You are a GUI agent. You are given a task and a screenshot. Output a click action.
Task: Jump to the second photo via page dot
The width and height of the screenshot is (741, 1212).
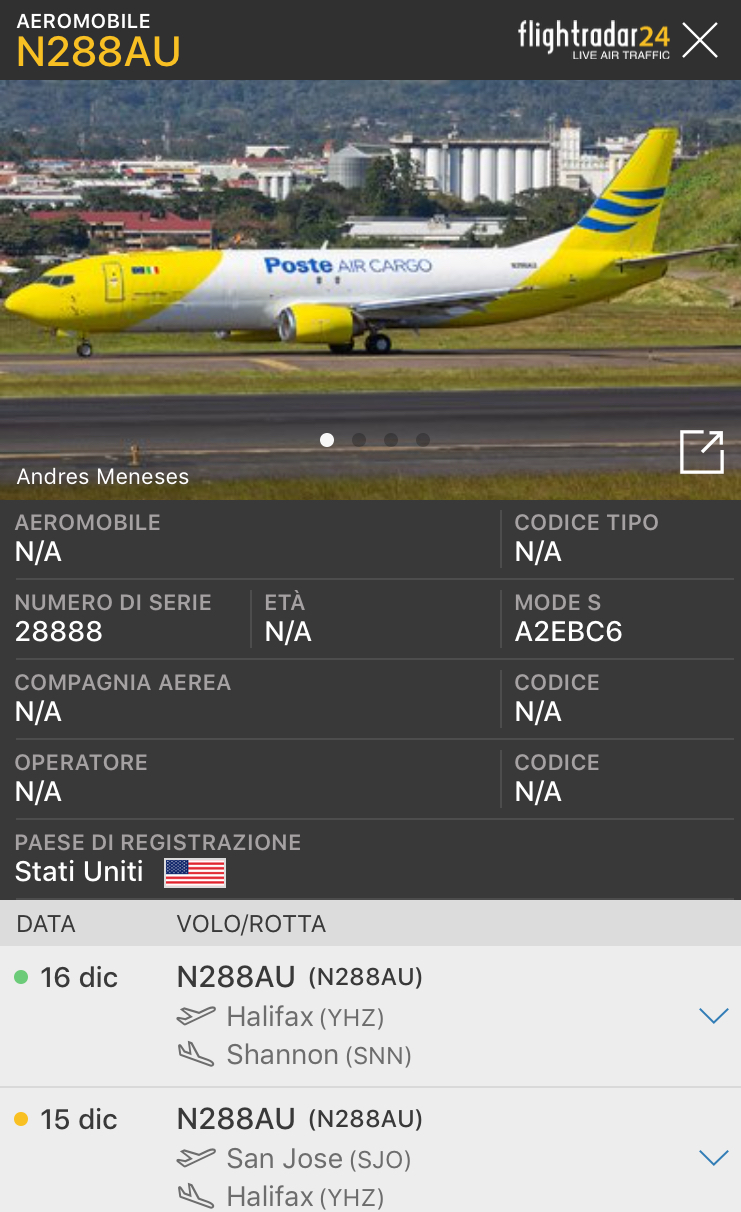coord(359,440)
